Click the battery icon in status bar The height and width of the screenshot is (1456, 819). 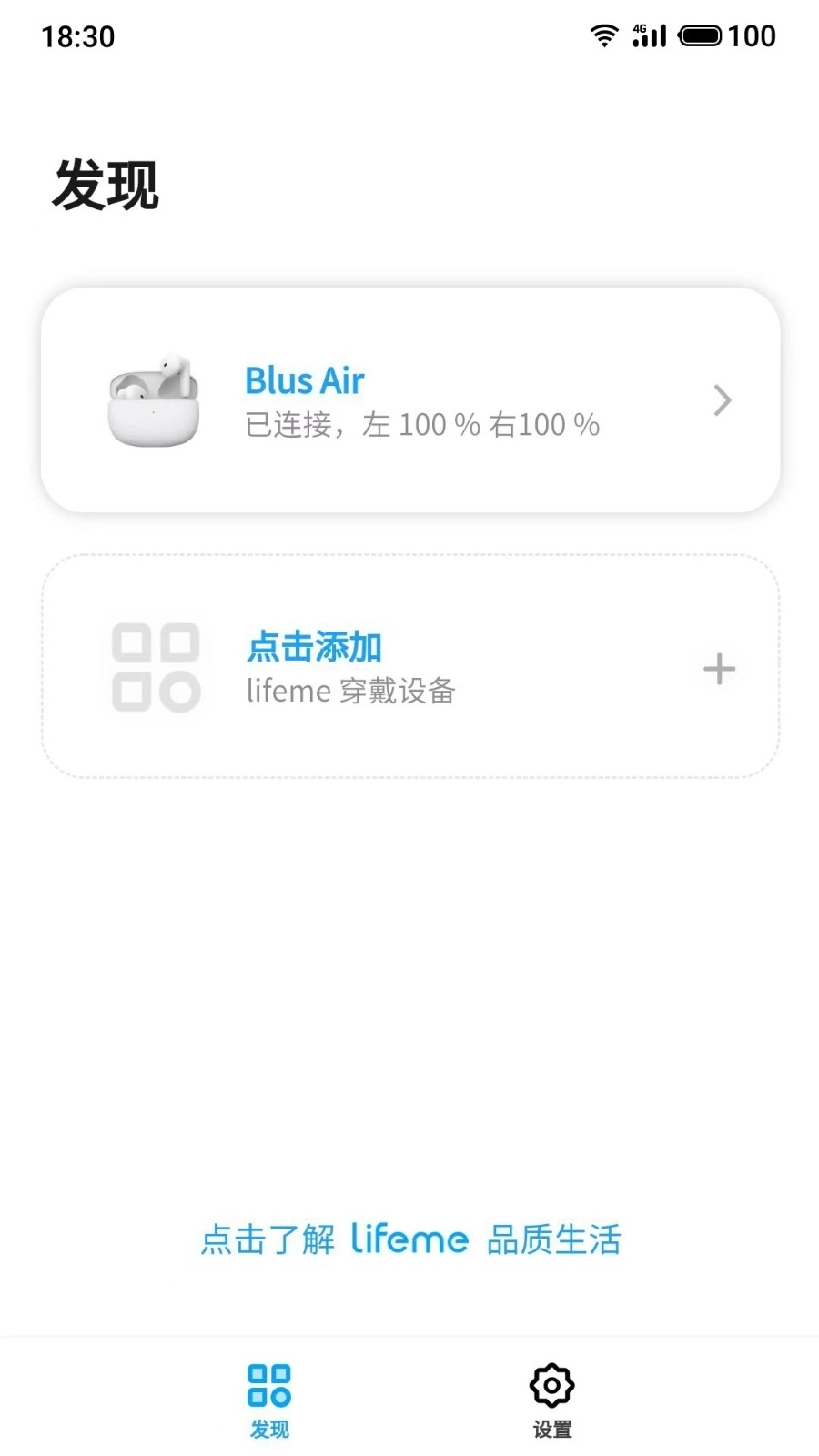coord(700,35)
